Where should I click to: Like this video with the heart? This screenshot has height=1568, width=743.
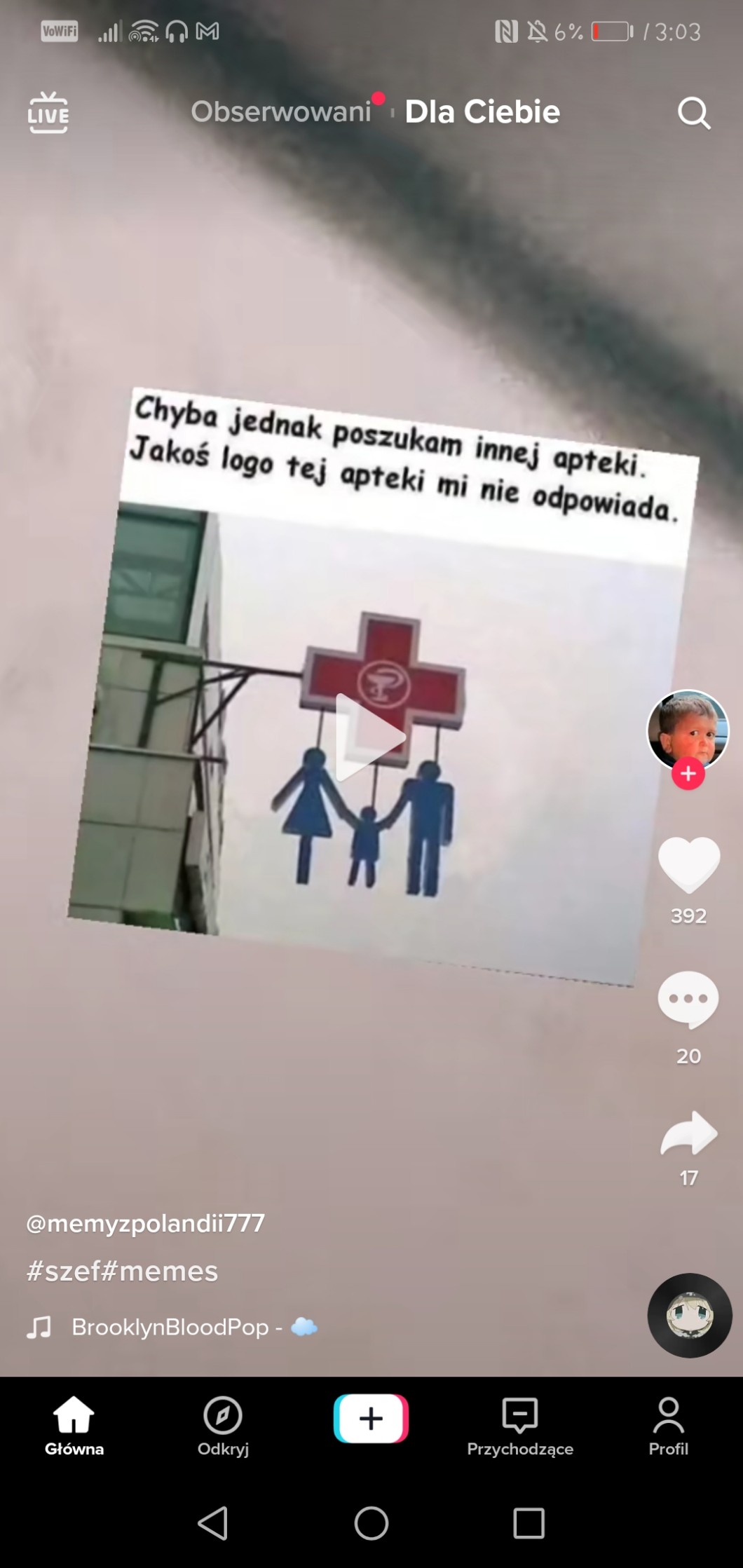tap(688, 864)
